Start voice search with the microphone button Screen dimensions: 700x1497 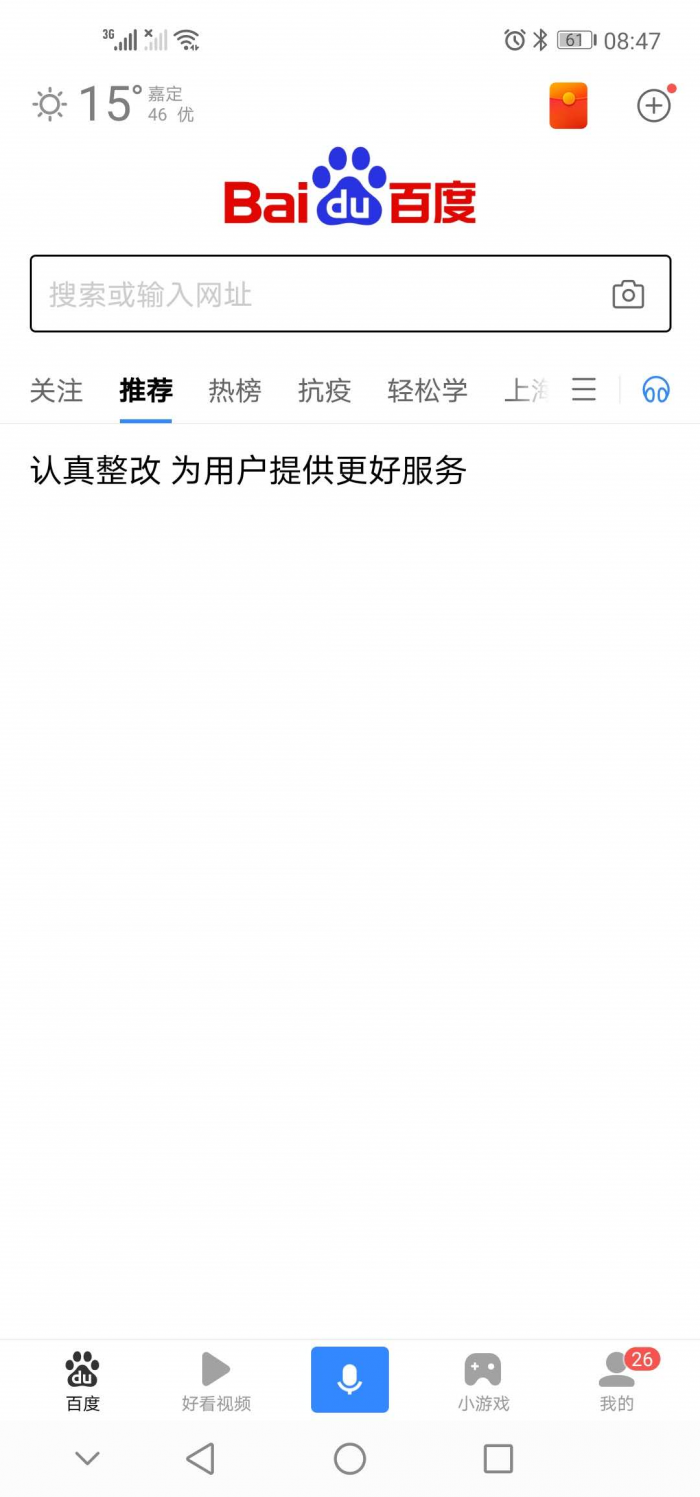(x=349, y=1379)
